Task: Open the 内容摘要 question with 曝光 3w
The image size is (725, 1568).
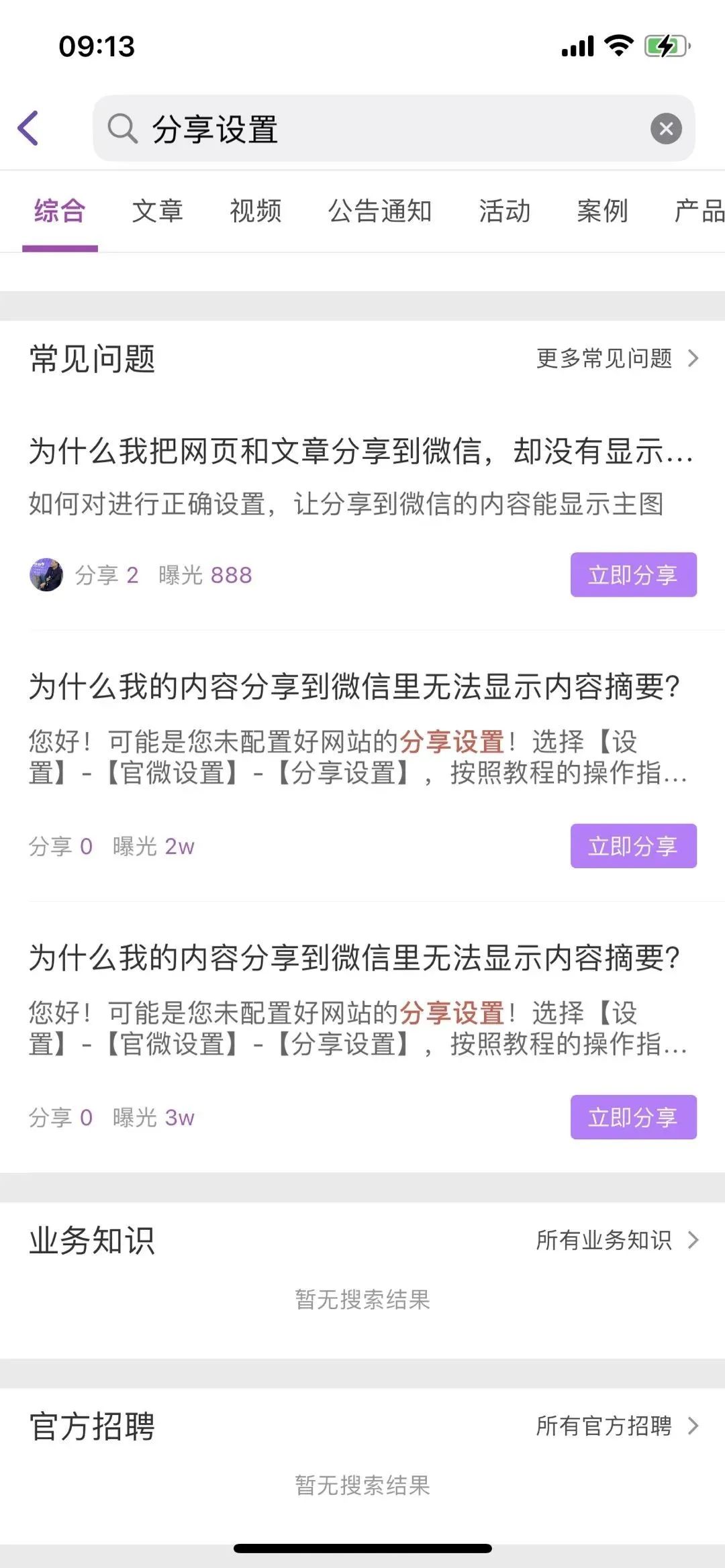Action: point(354,958)
